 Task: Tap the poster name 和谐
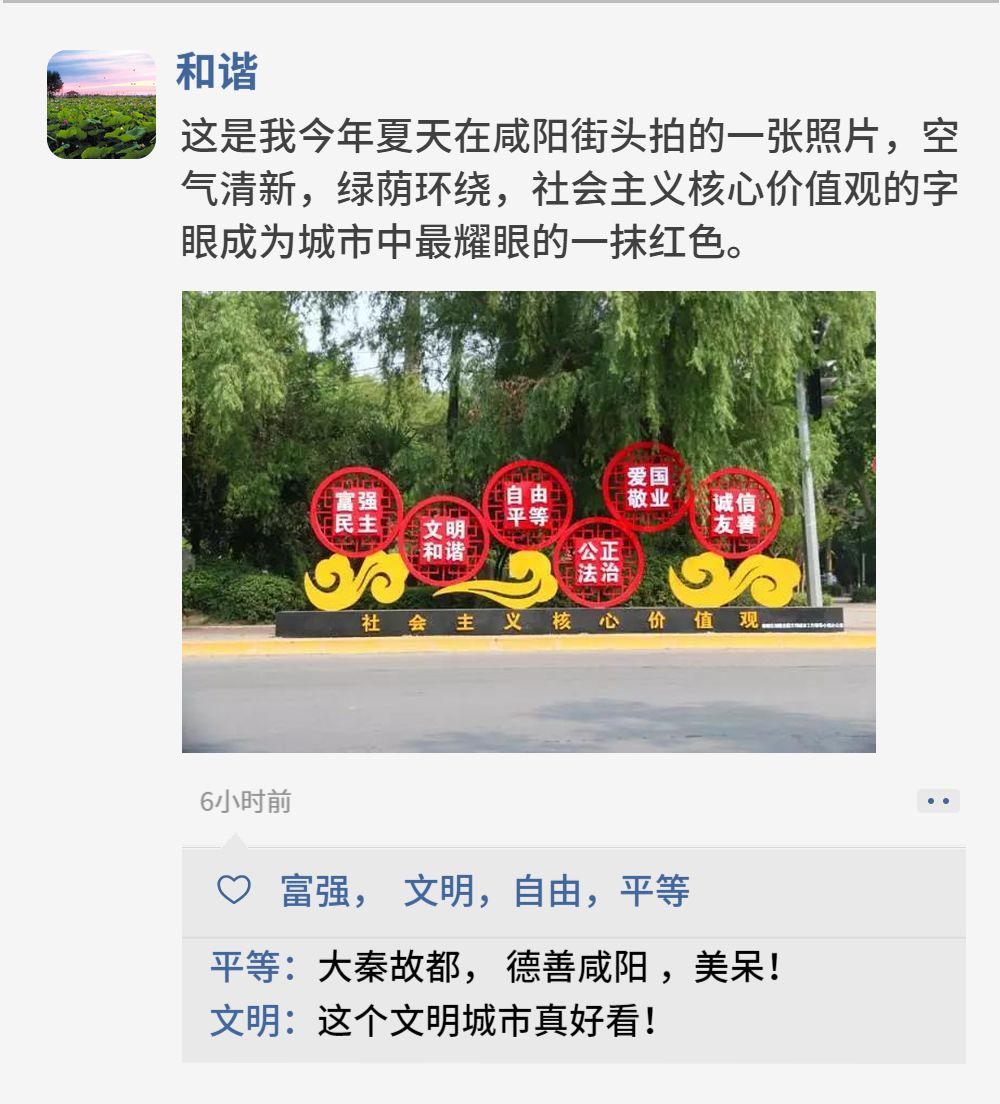click(x=217, y=72)
